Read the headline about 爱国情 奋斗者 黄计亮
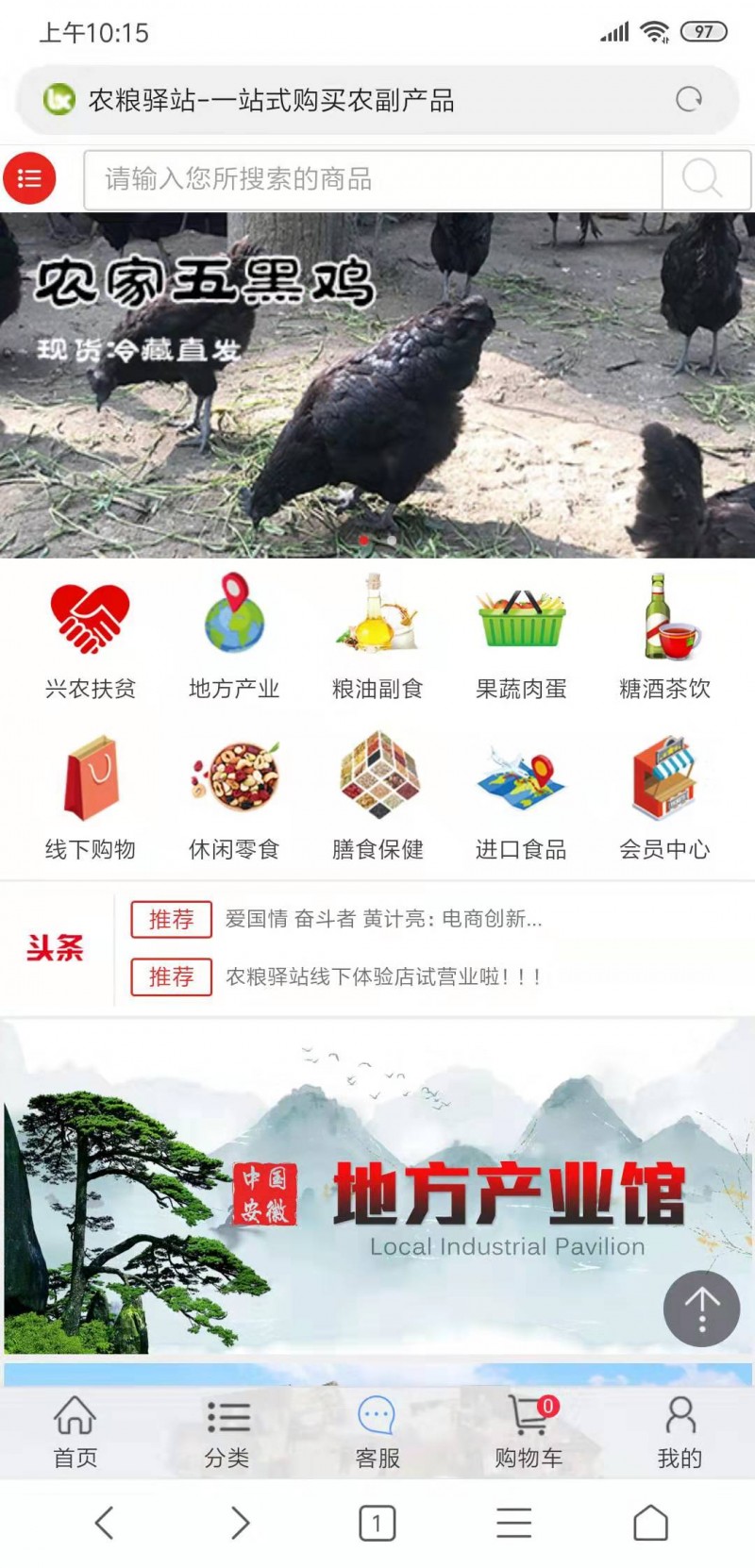 coord(383,919)
